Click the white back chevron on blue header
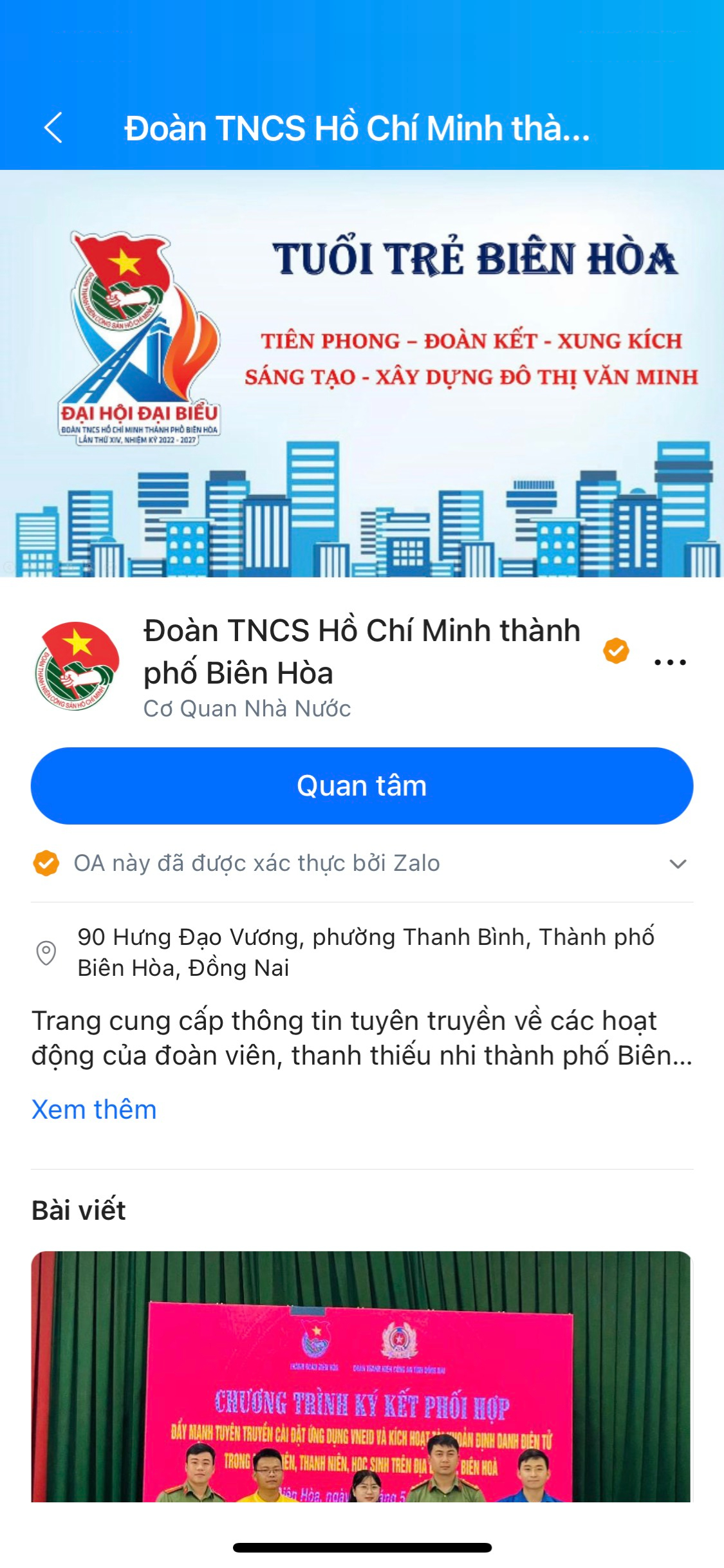The image size is (724, 1568). click(54, 129)
